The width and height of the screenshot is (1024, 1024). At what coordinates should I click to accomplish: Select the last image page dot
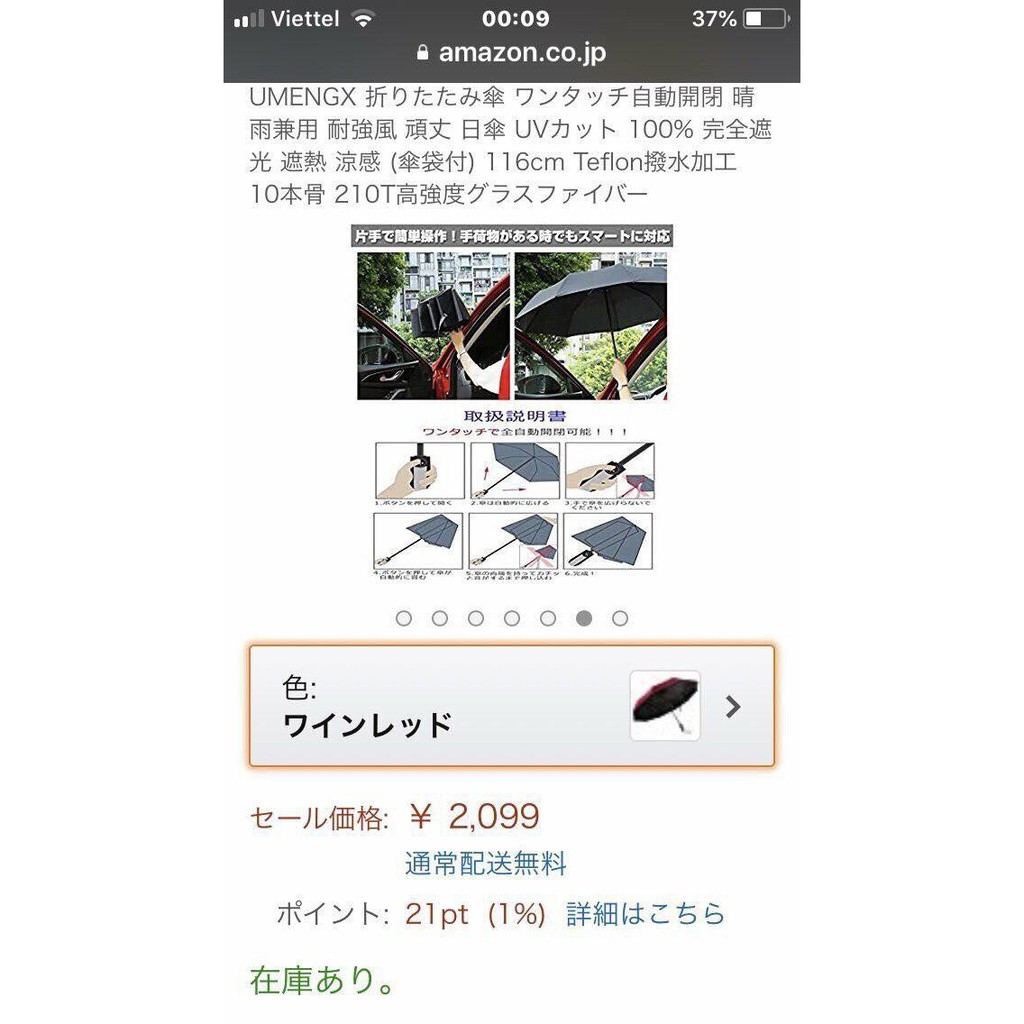point(620,618)
